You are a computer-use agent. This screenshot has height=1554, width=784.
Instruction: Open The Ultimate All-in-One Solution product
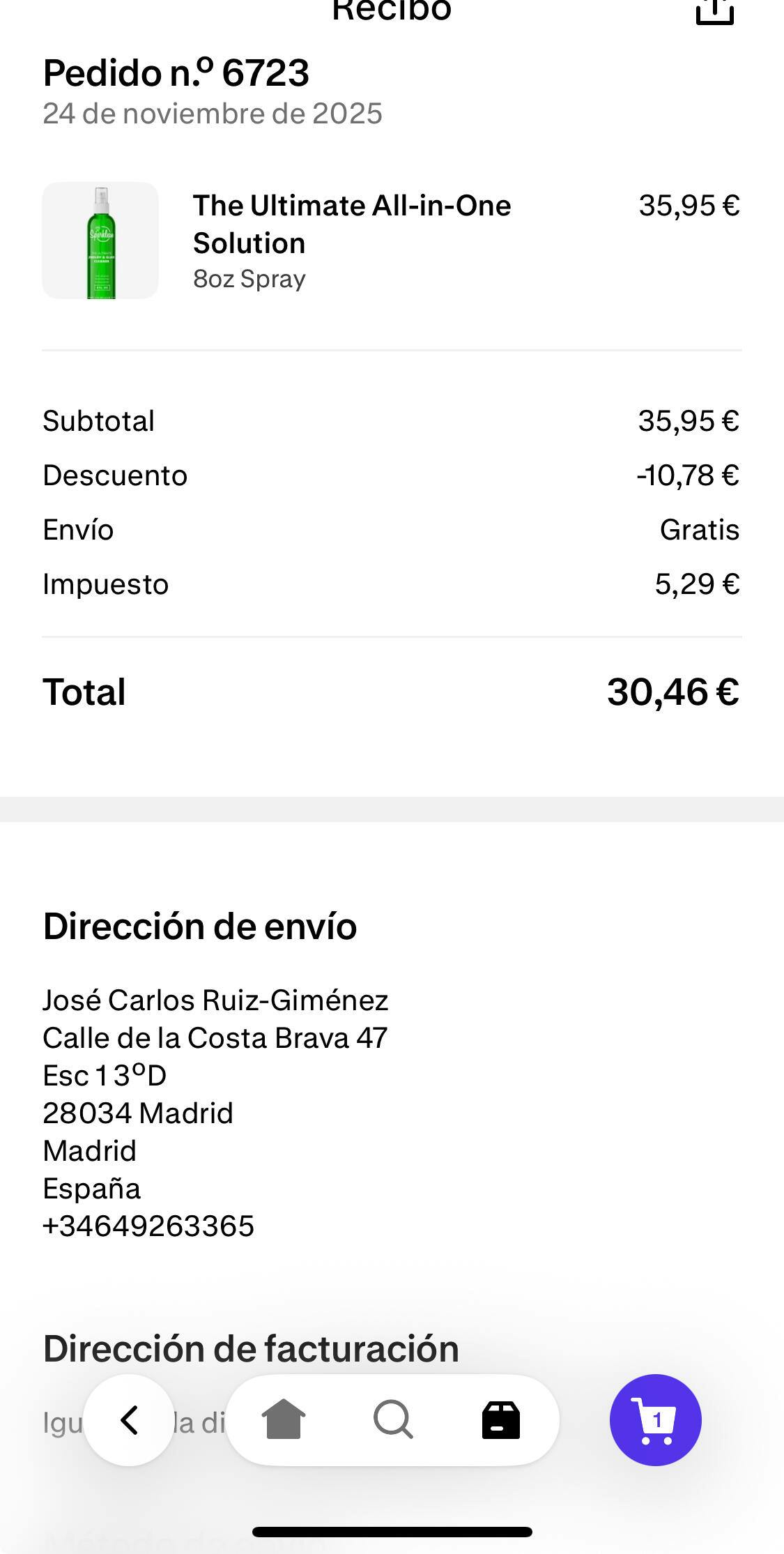coord(351,224)
